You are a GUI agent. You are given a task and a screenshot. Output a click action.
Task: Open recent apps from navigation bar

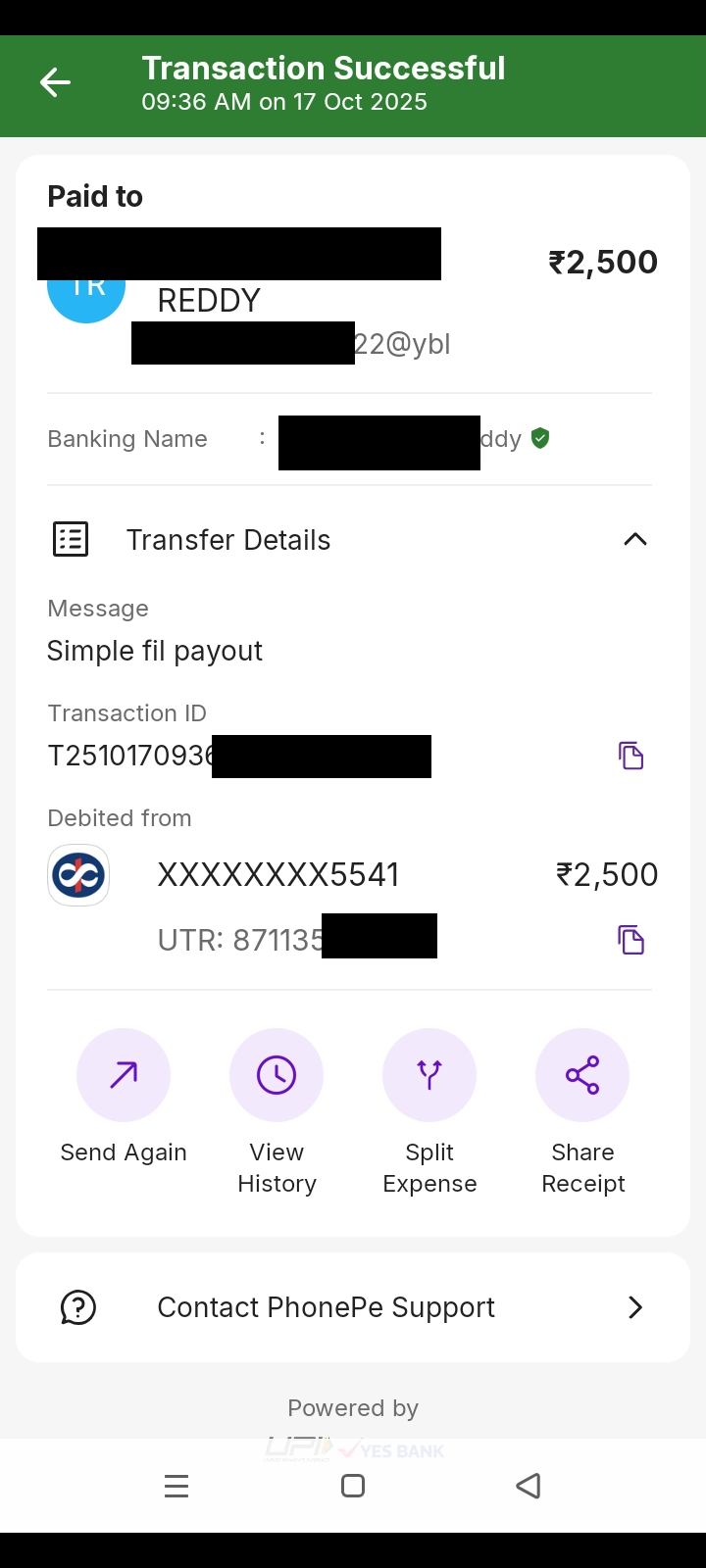(176, 1487)
